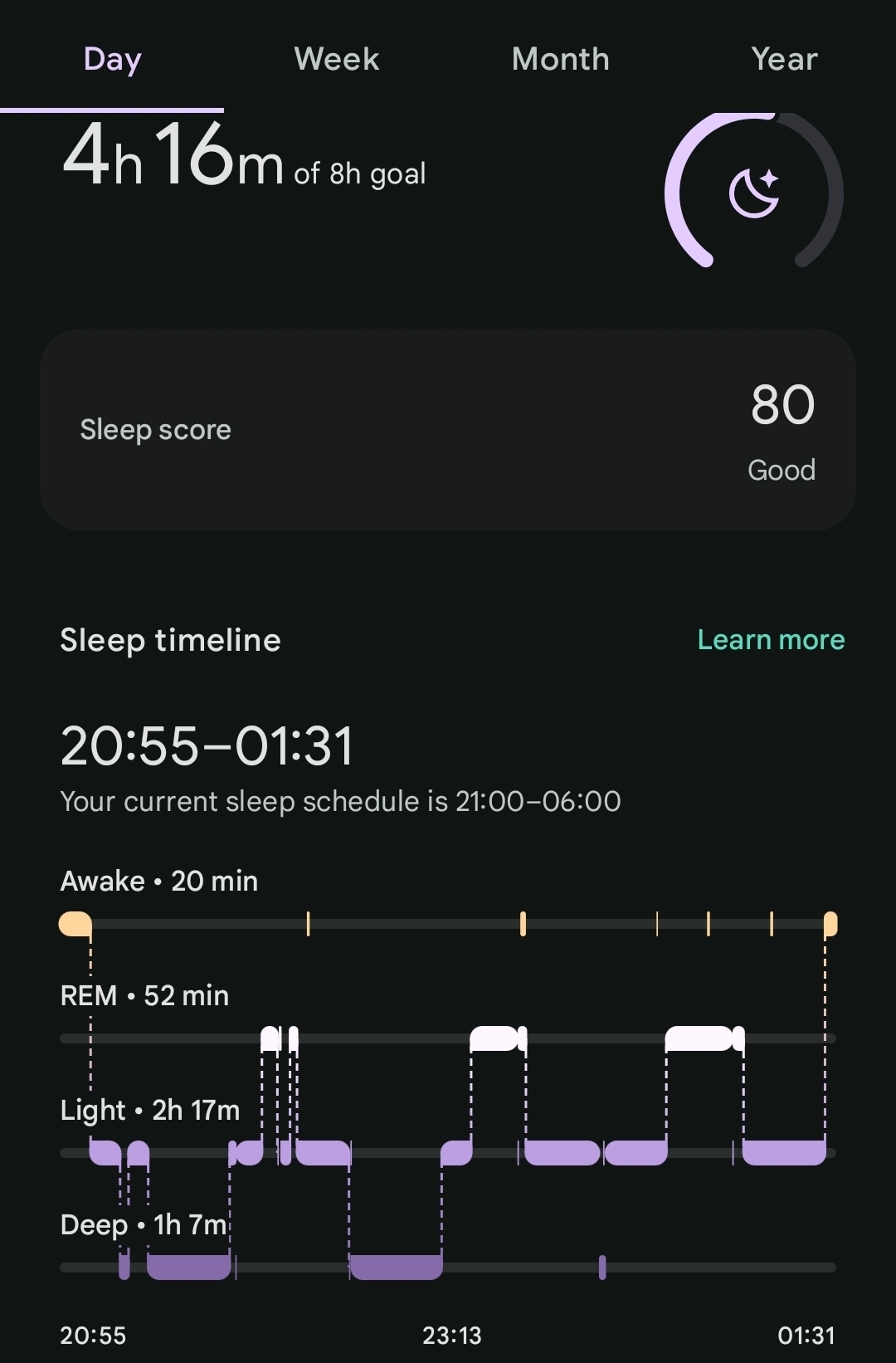Switch to the Week tab
Image resolution: width=896 pixels, height=1363 pixels.
(x=336, y=59)
